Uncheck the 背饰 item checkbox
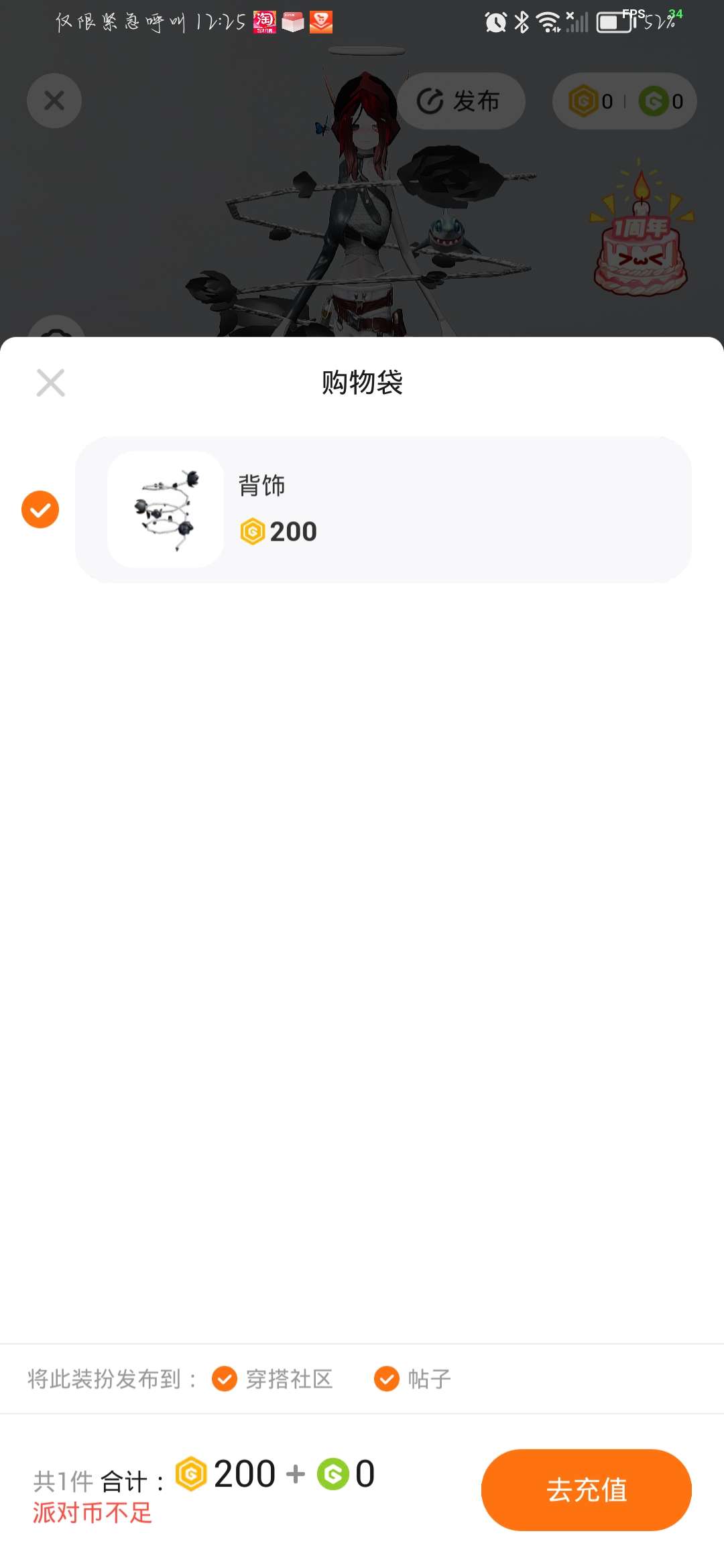The height and width of the screenshot is (1568, 724). [40, 509]
